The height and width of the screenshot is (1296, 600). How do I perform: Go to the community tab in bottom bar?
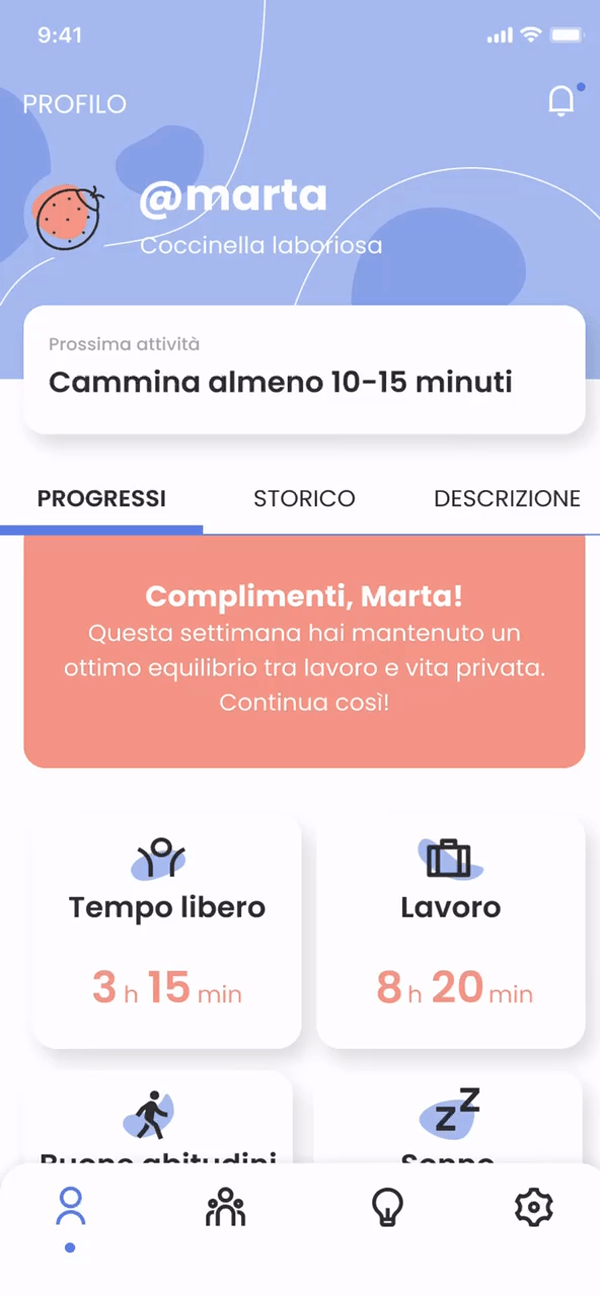pyautogui.click(x=225, y=1208)
